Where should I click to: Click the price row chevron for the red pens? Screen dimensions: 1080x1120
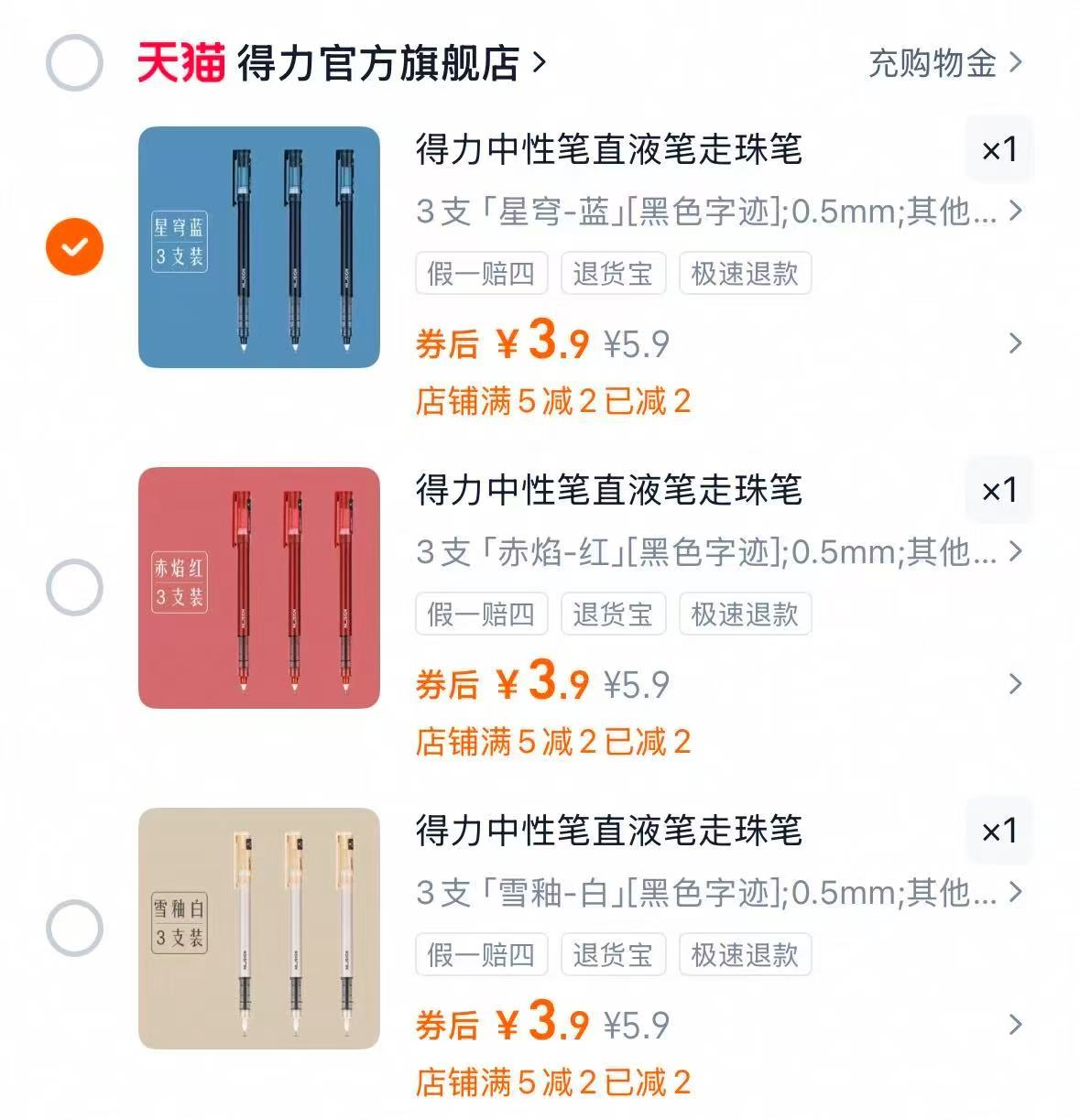point(1014,684)
